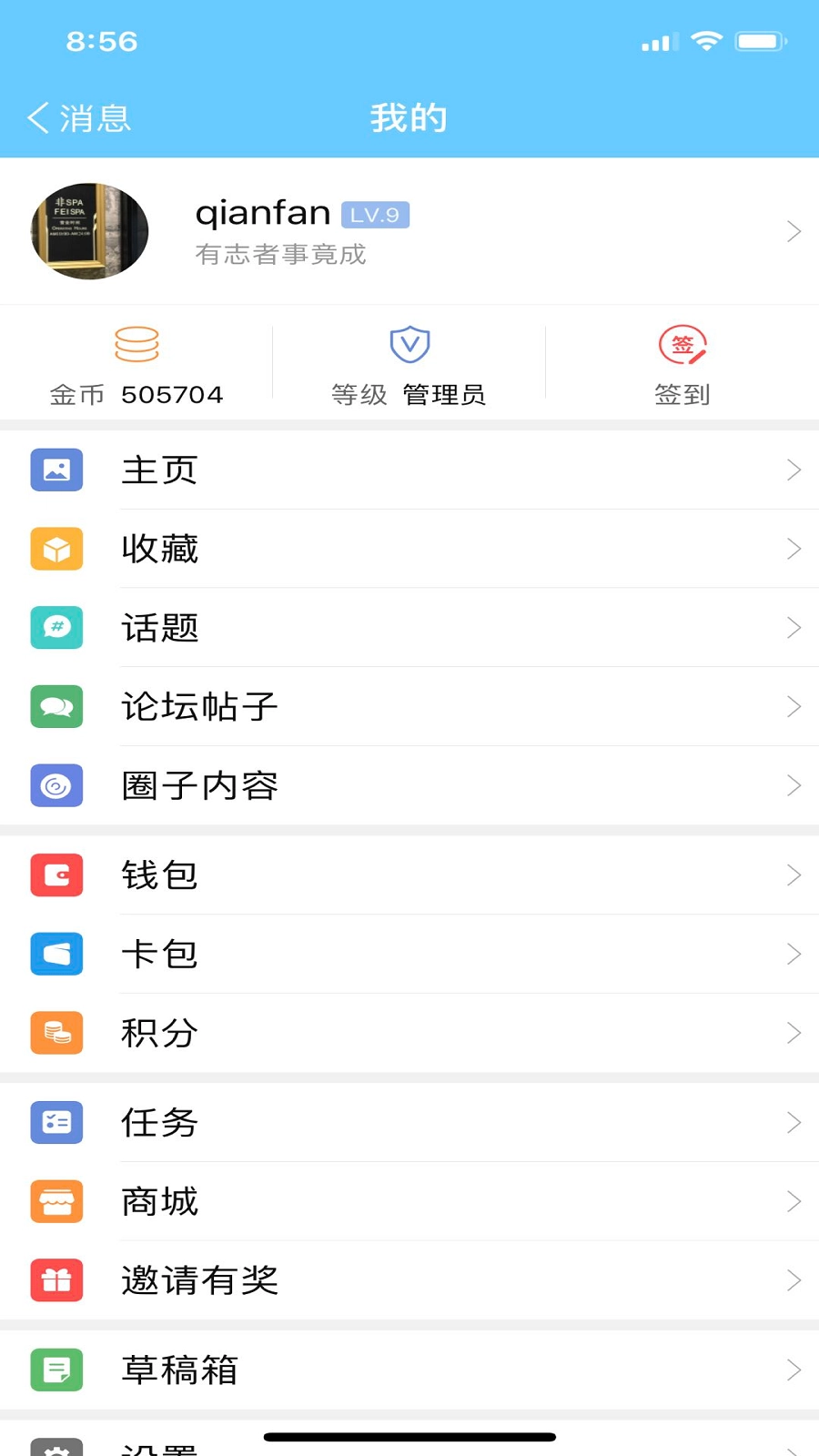Open the 草稿箱 drafts icon
Screen dimensions: 819x1456
point(56,1370)
